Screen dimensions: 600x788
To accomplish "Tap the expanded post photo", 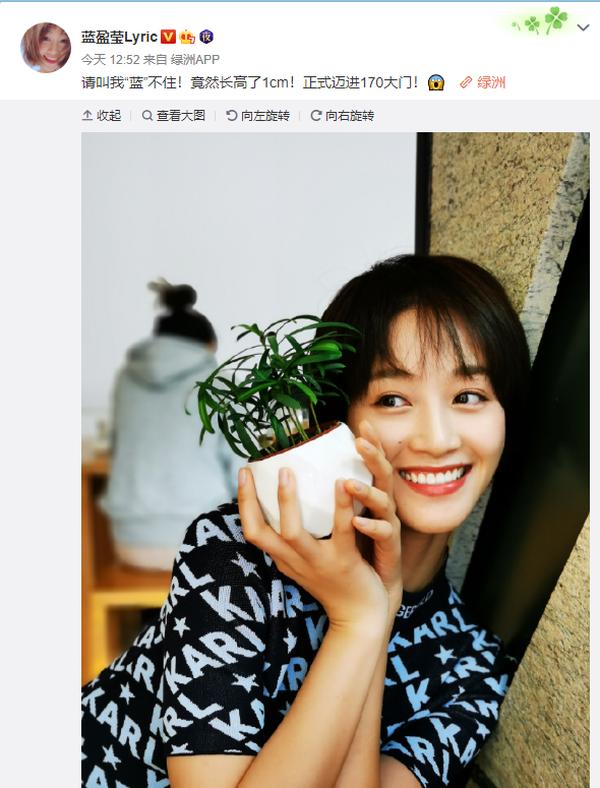I will pos(335,460).
